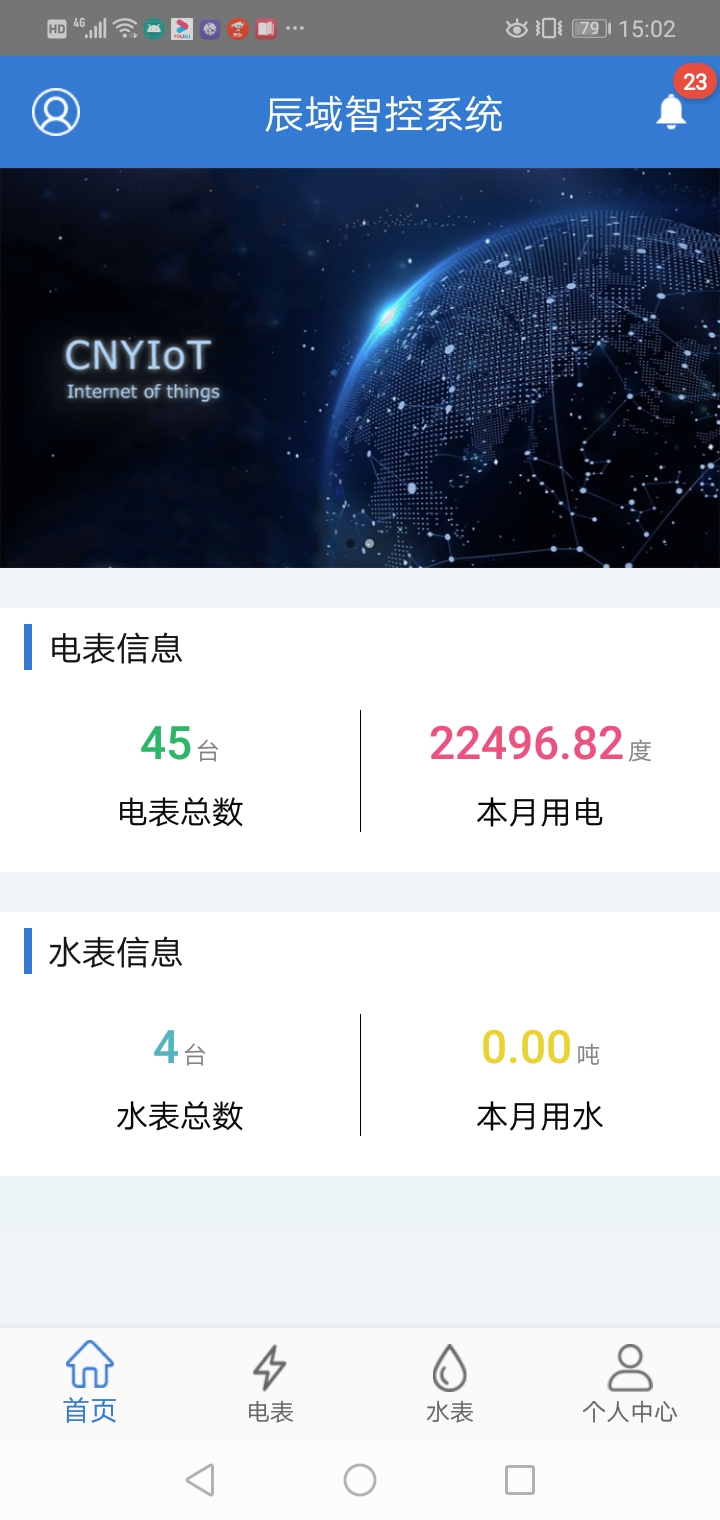
Task: Open notifications via the bell icon
Action: (671, 113)
